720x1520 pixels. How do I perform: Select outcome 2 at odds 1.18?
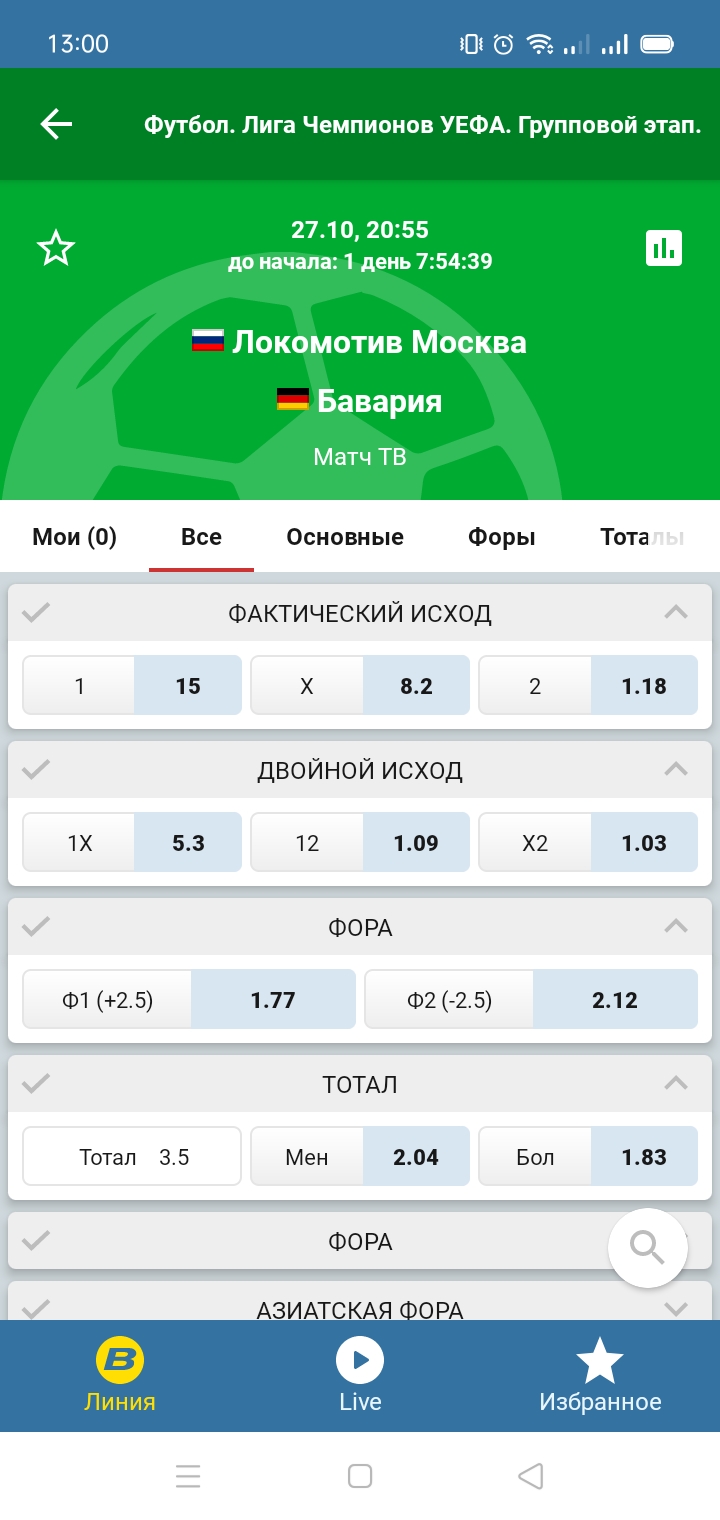pos(588,686)
